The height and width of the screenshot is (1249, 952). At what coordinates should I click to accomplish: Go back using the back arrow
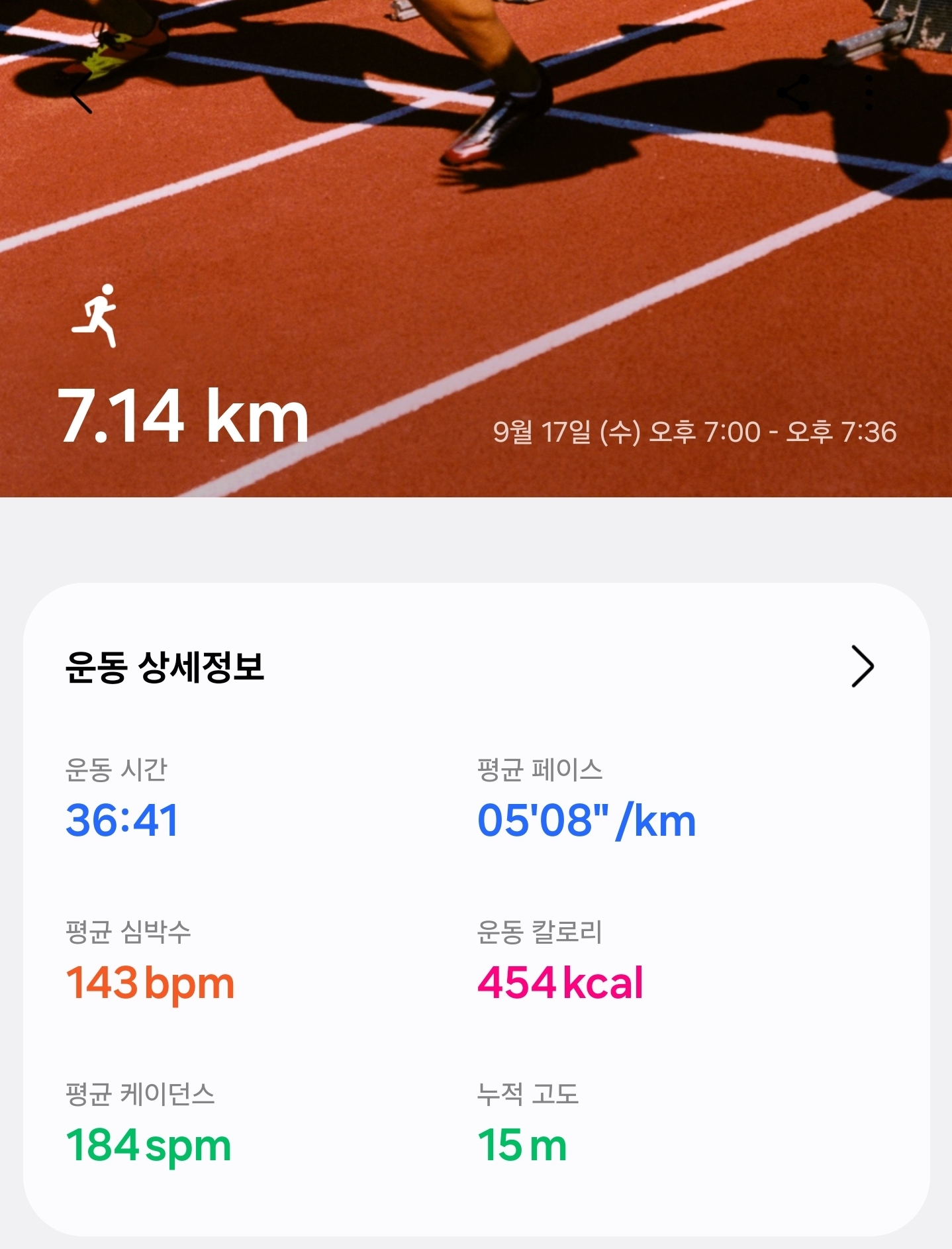point(80,93)
